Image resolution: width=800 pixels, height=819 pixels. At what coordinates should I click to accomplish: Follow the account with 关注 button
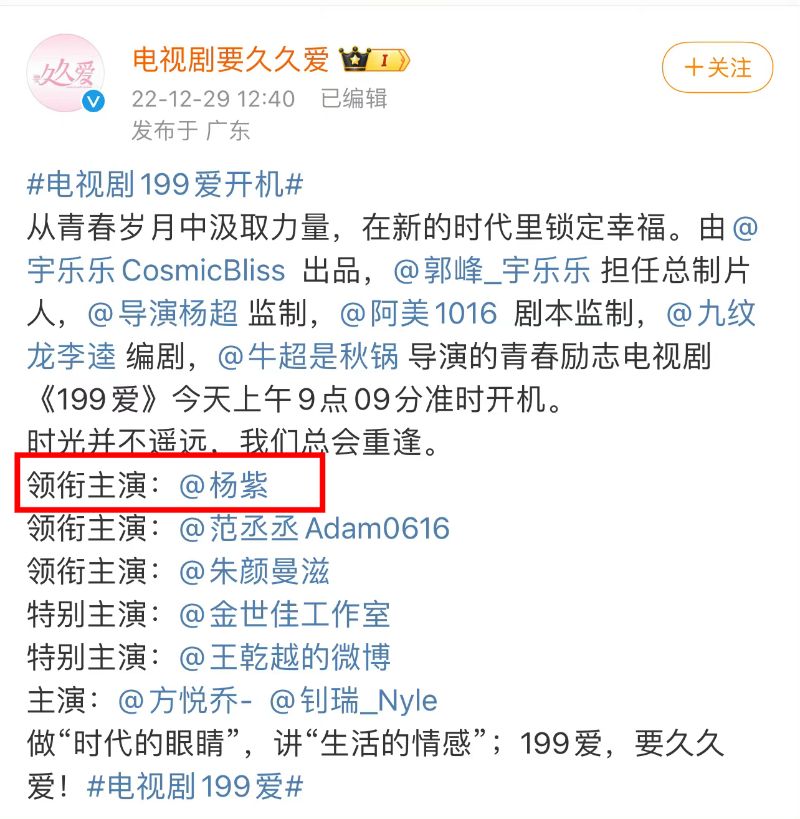tap(717, 69)
